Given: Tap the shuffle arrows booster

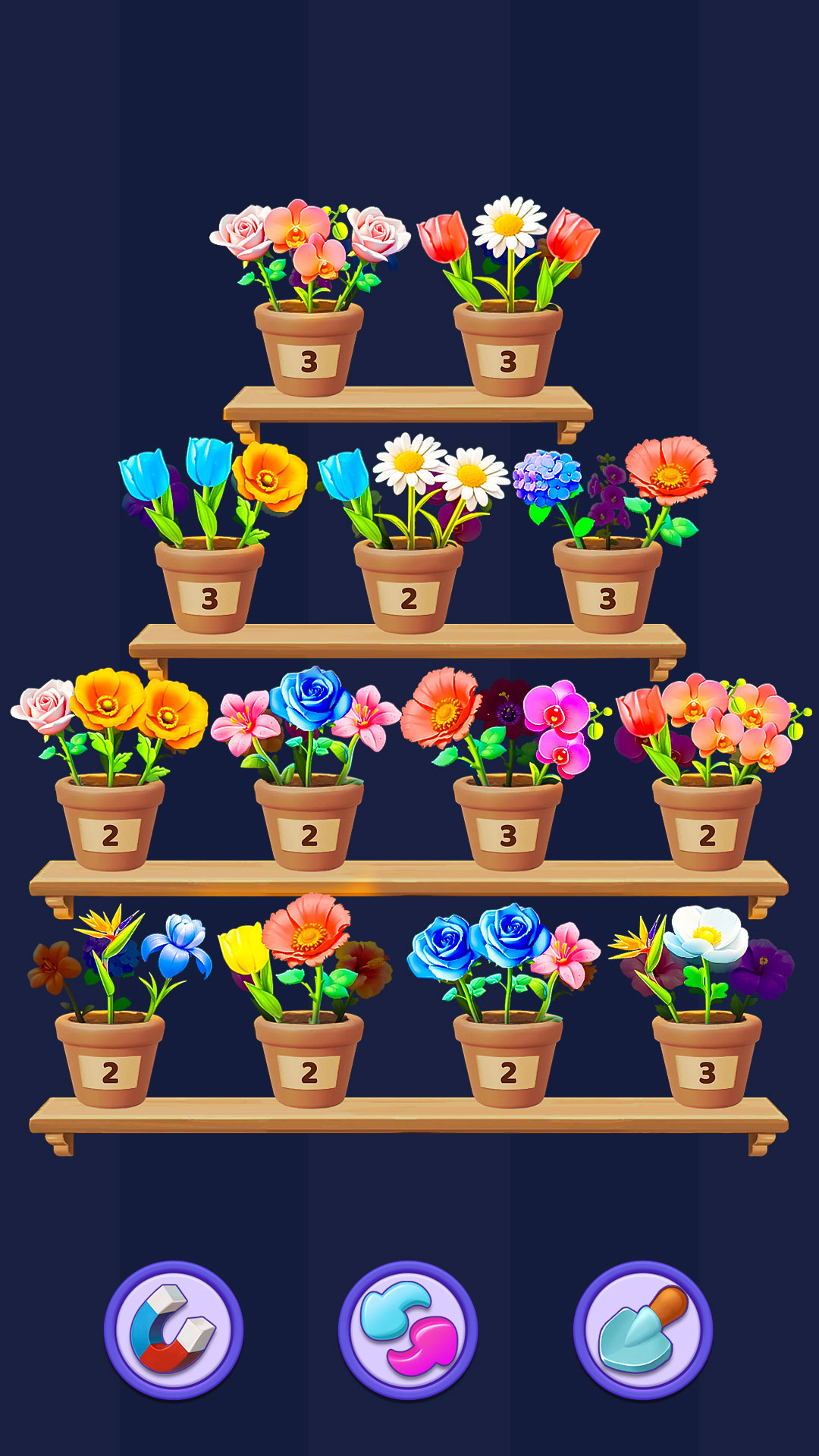Looking at the screenshot, I should [x=408, y=1330].
